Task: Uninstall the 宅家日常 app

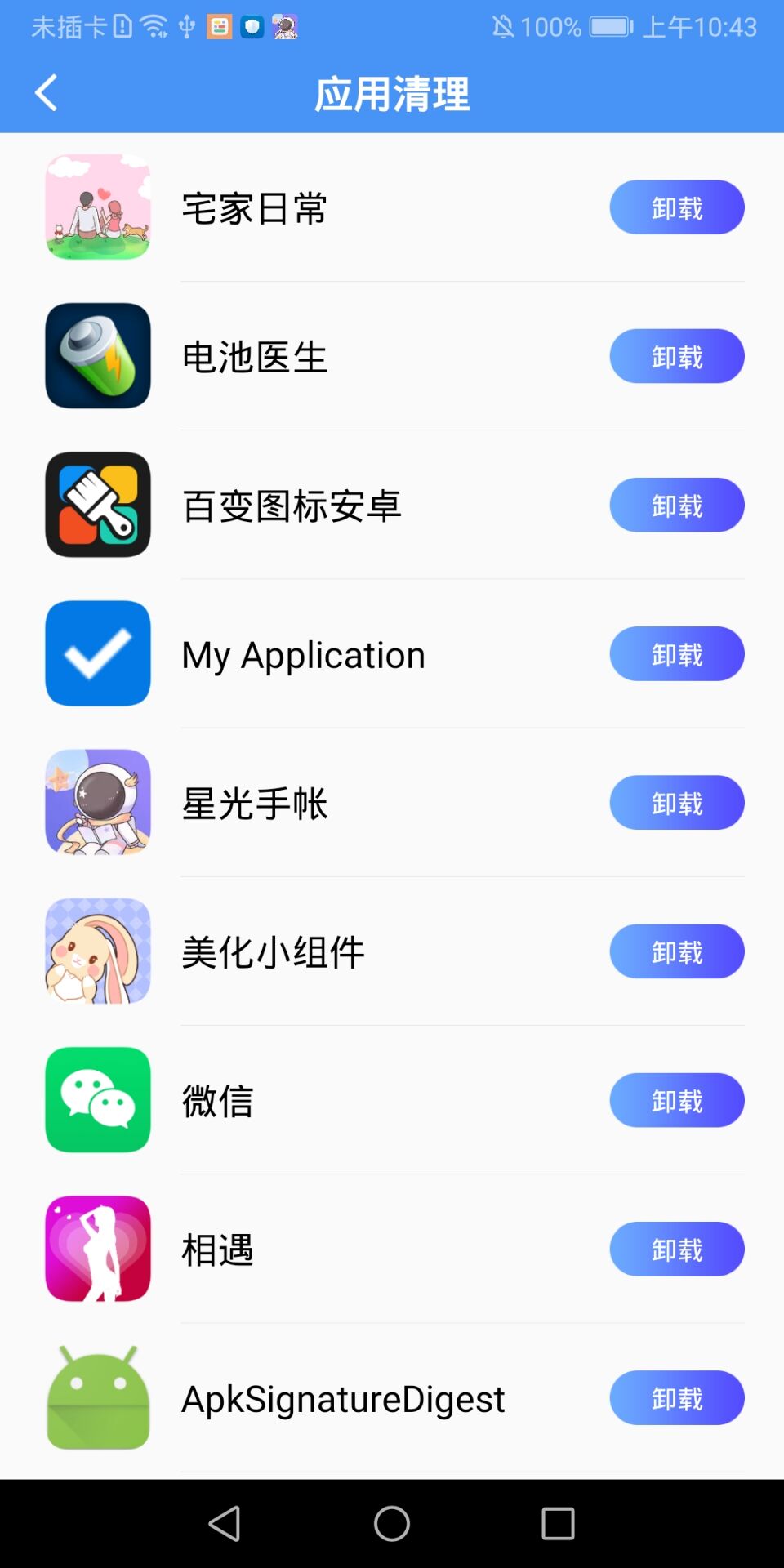Action: (x=676, y=207)
